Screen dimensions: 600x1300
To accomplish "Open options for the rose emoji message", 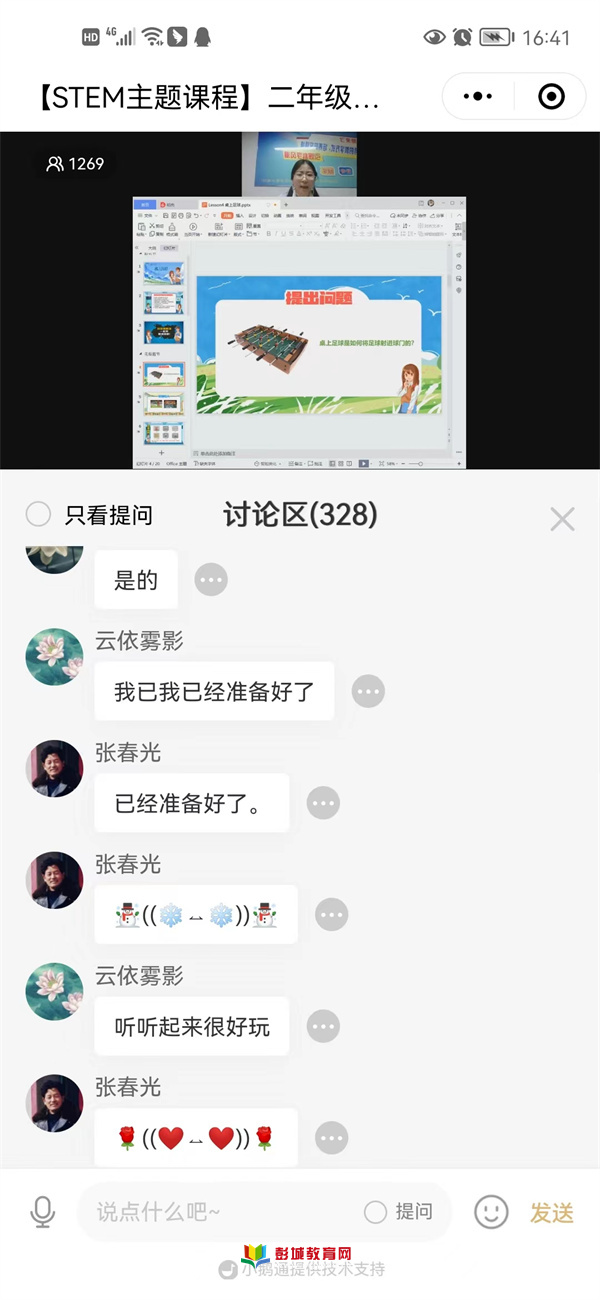I will point(331,1138).
